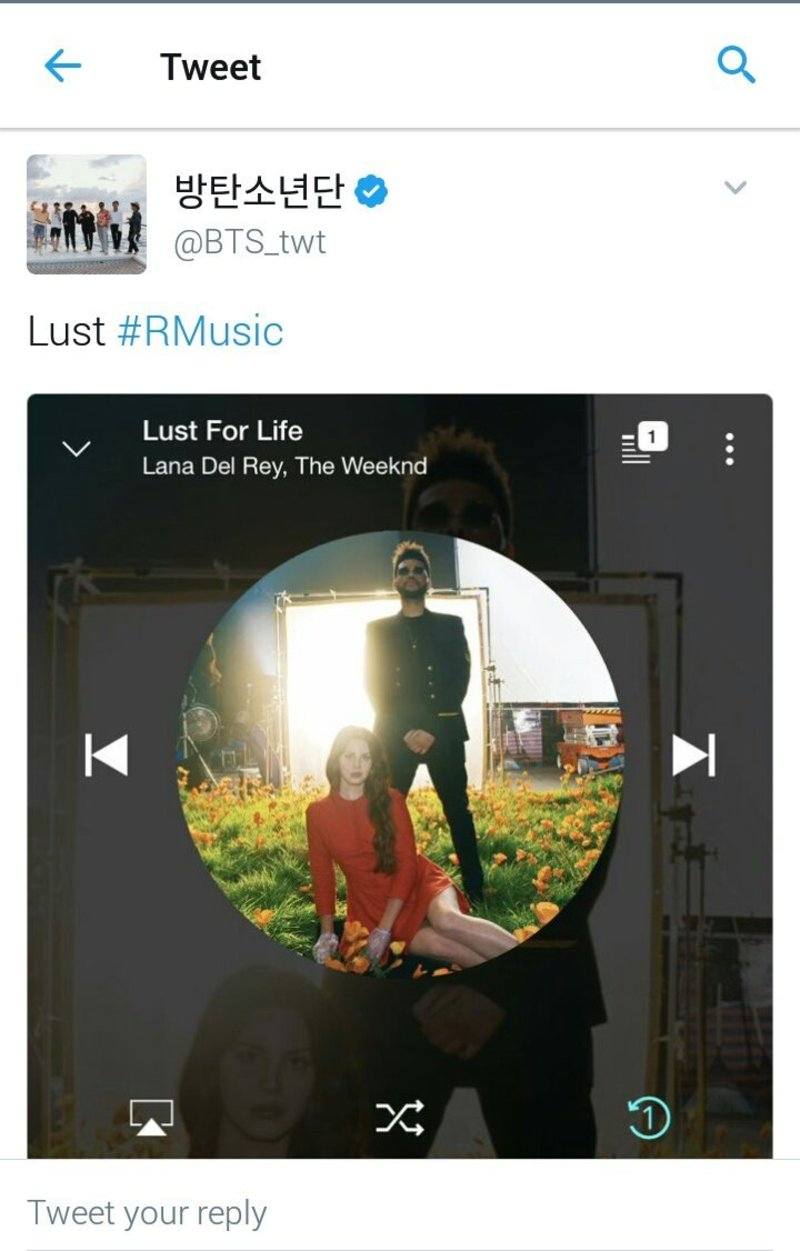Open search from the top bar
The width and height of the screenshot is (800, 1251).
click(736, 66)
